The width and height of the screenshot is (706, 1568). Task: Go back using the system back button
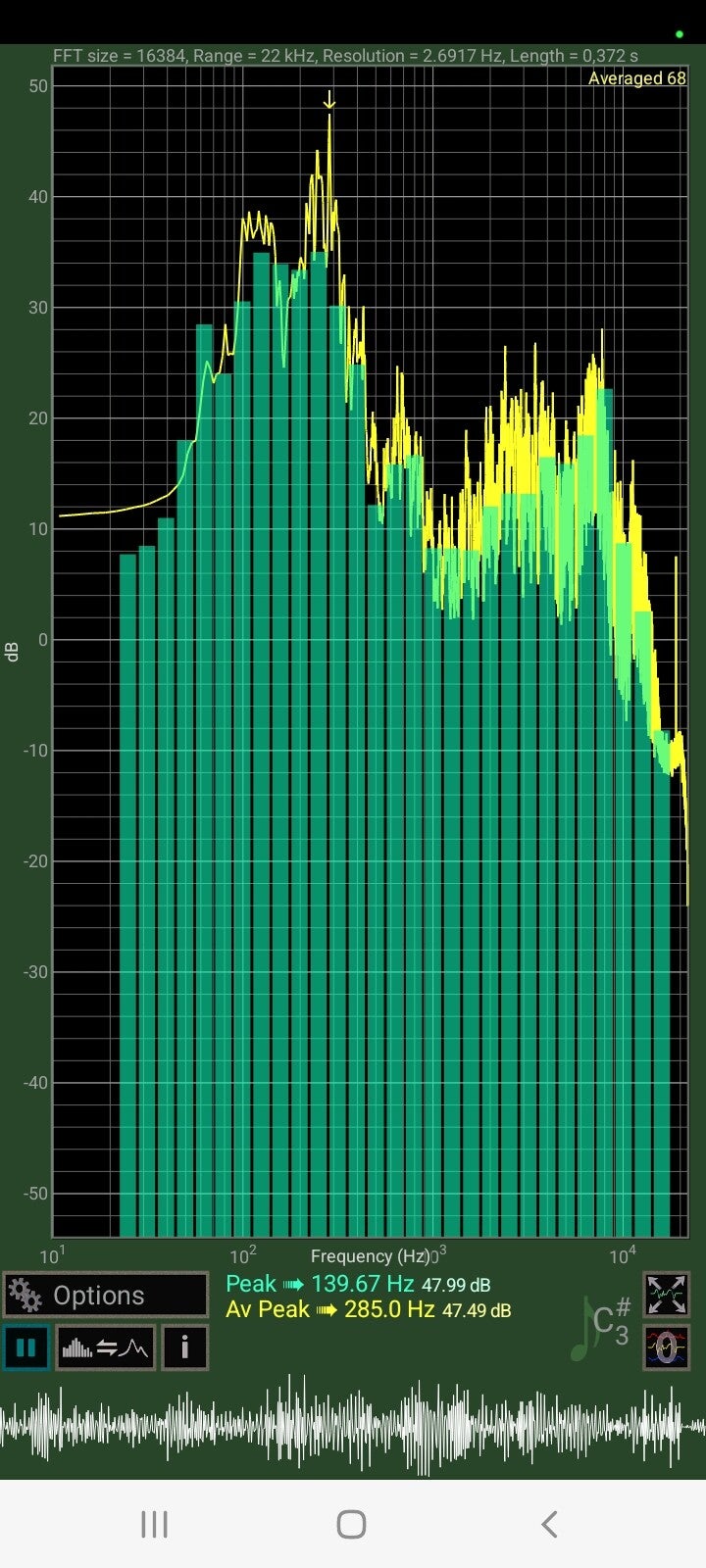pyautogui.click(x=549, y=1524)
